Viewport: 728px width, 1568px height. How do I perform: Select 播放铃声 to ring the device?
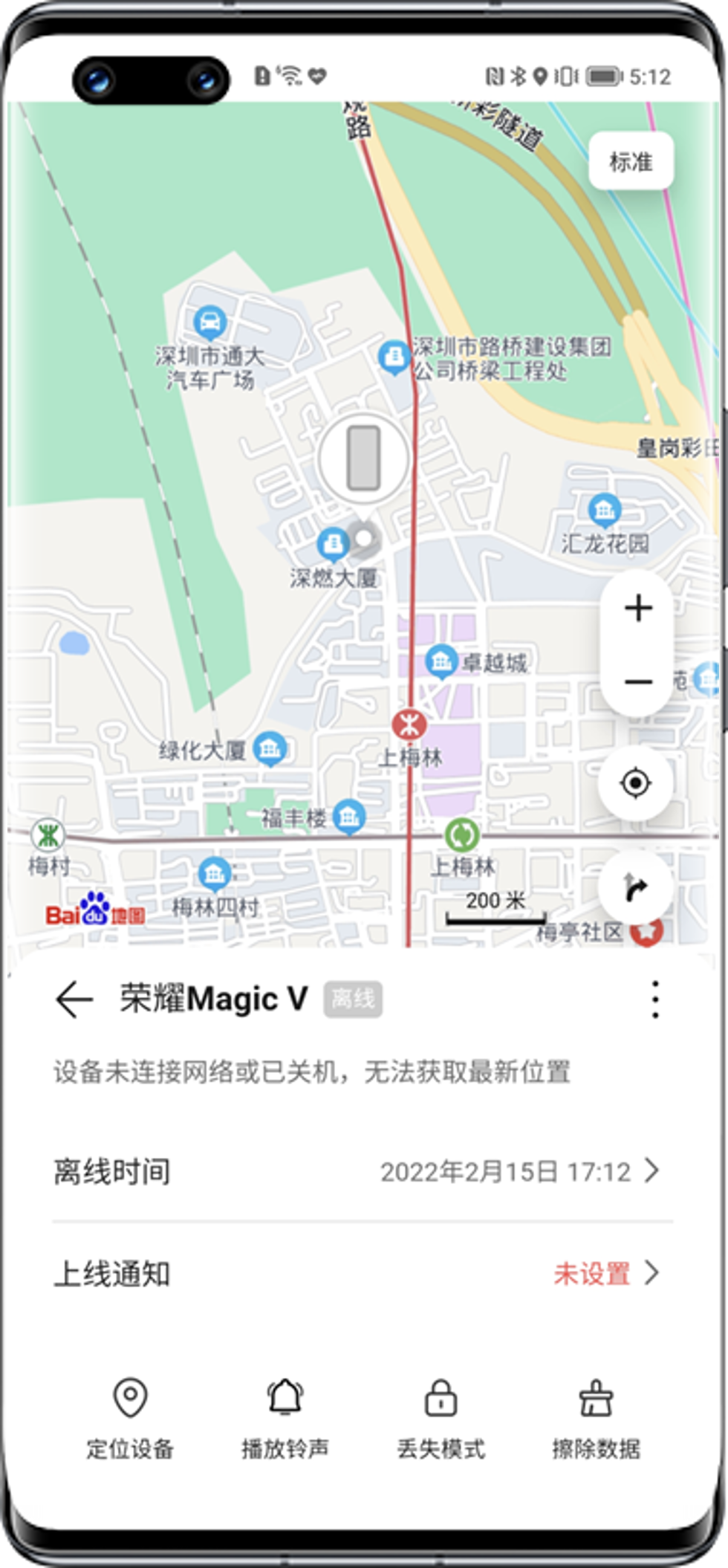coord(285,1418)
